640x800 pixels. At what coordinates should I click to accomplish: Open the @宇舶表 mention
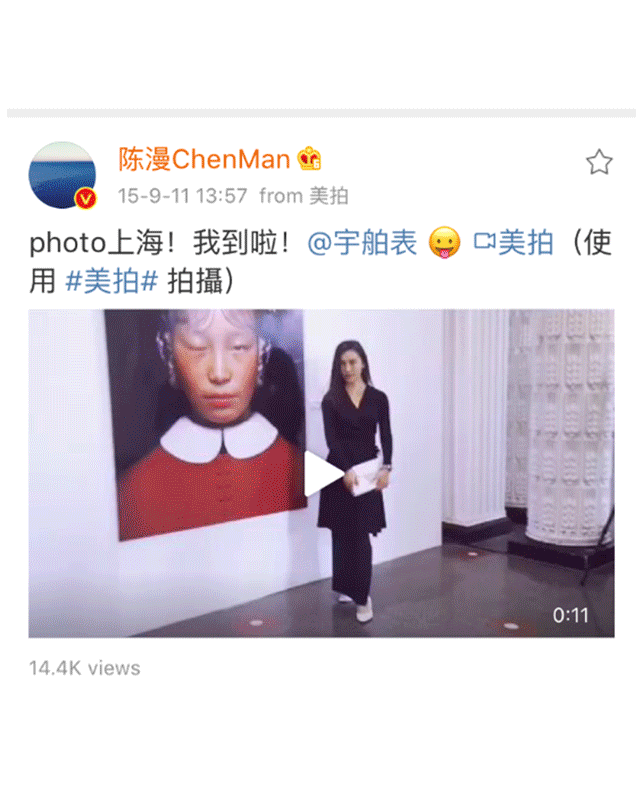coord(362,243)
